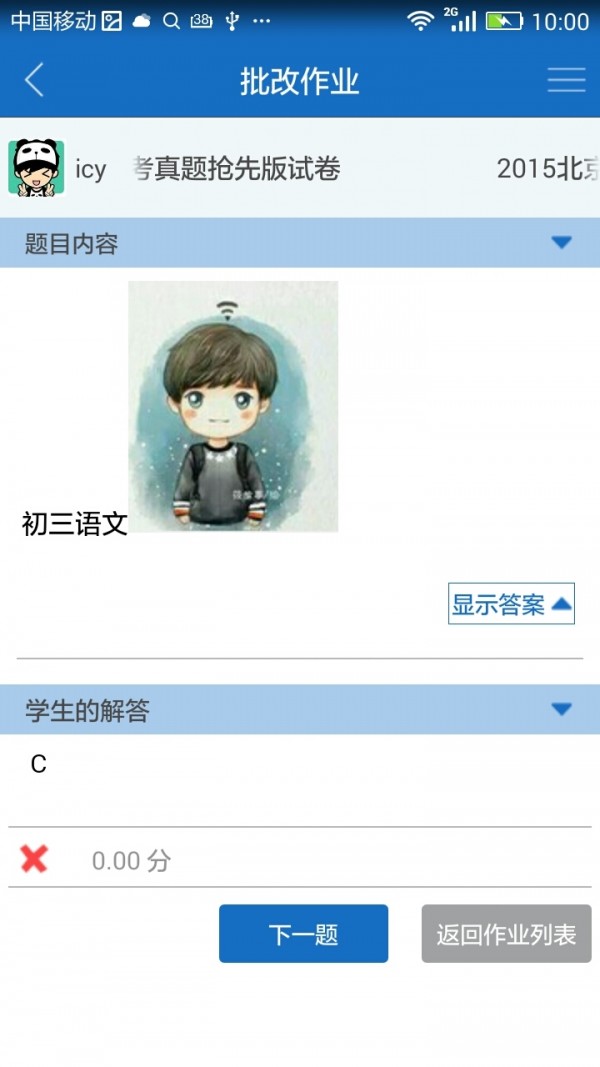Go to 下一题
Screen dimensions: 600x1067
click(303, 934)
